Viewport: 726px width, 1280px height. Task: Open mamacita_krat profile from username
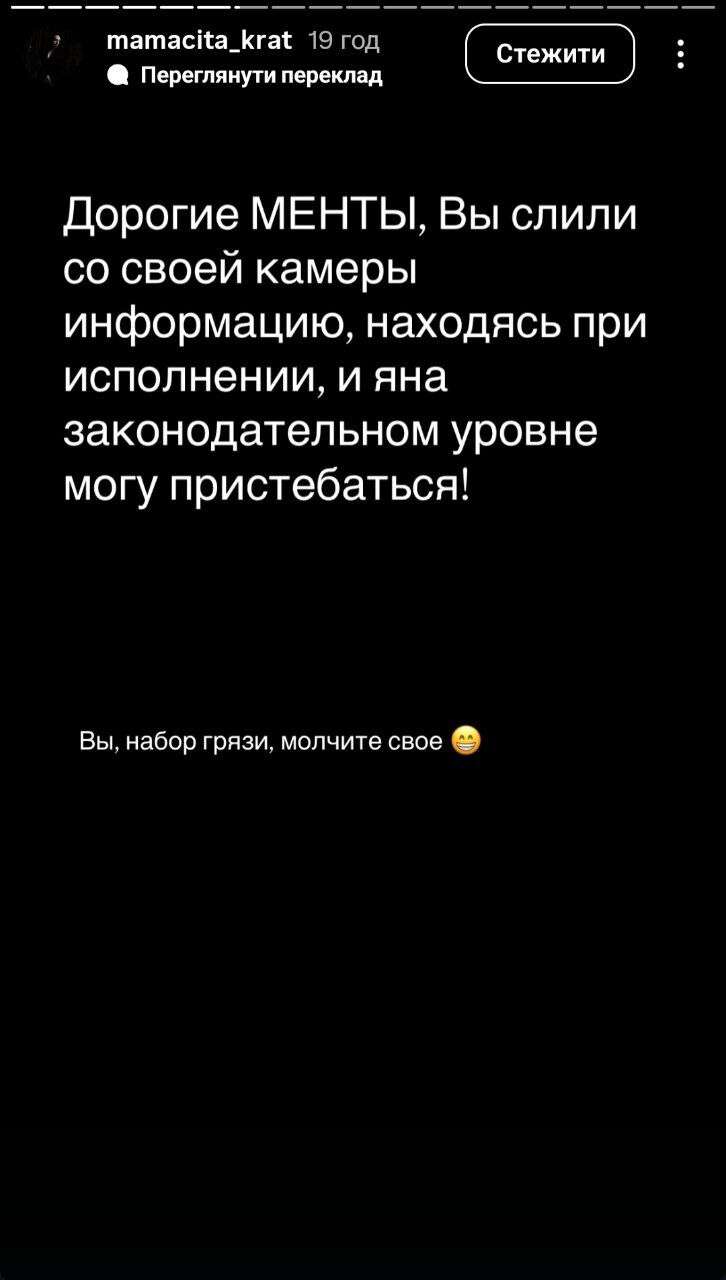coord(198,41)
